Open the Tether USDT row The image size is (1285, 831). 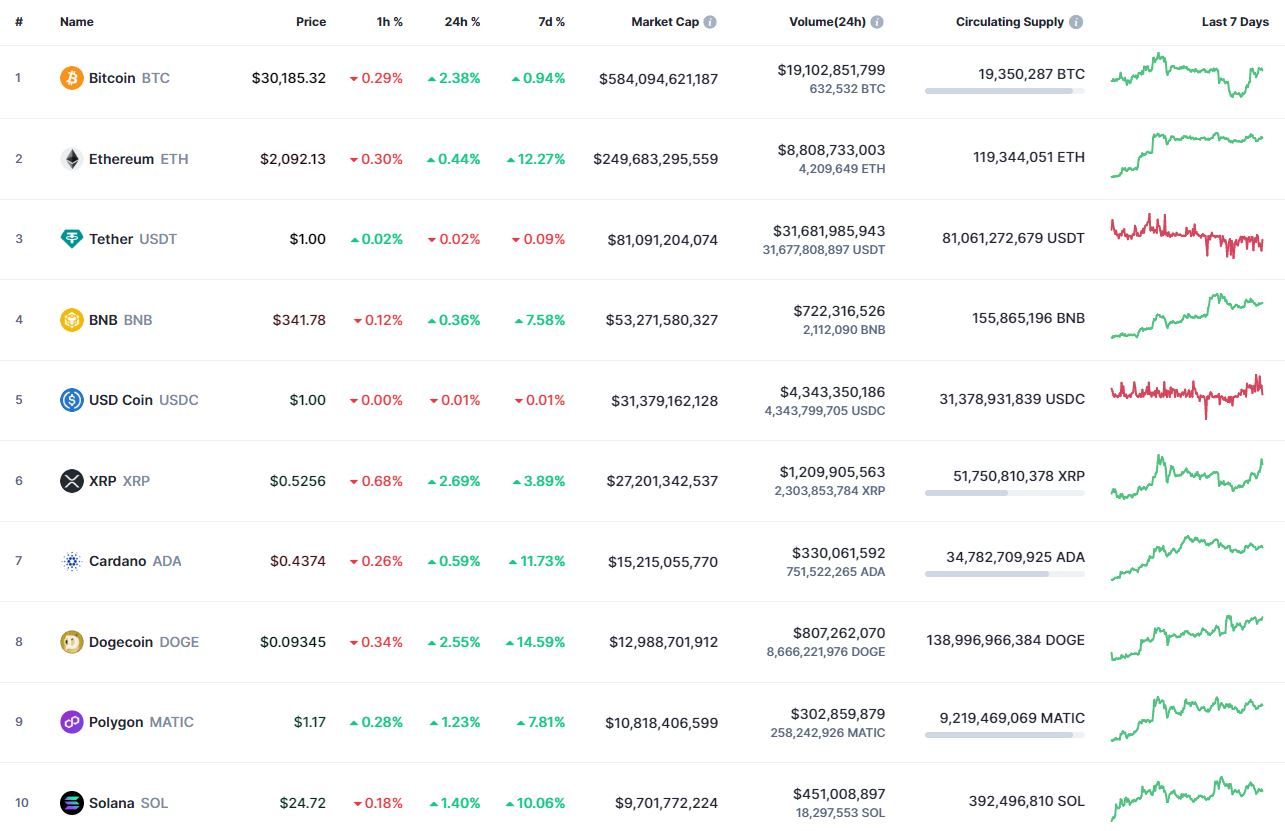110,239
